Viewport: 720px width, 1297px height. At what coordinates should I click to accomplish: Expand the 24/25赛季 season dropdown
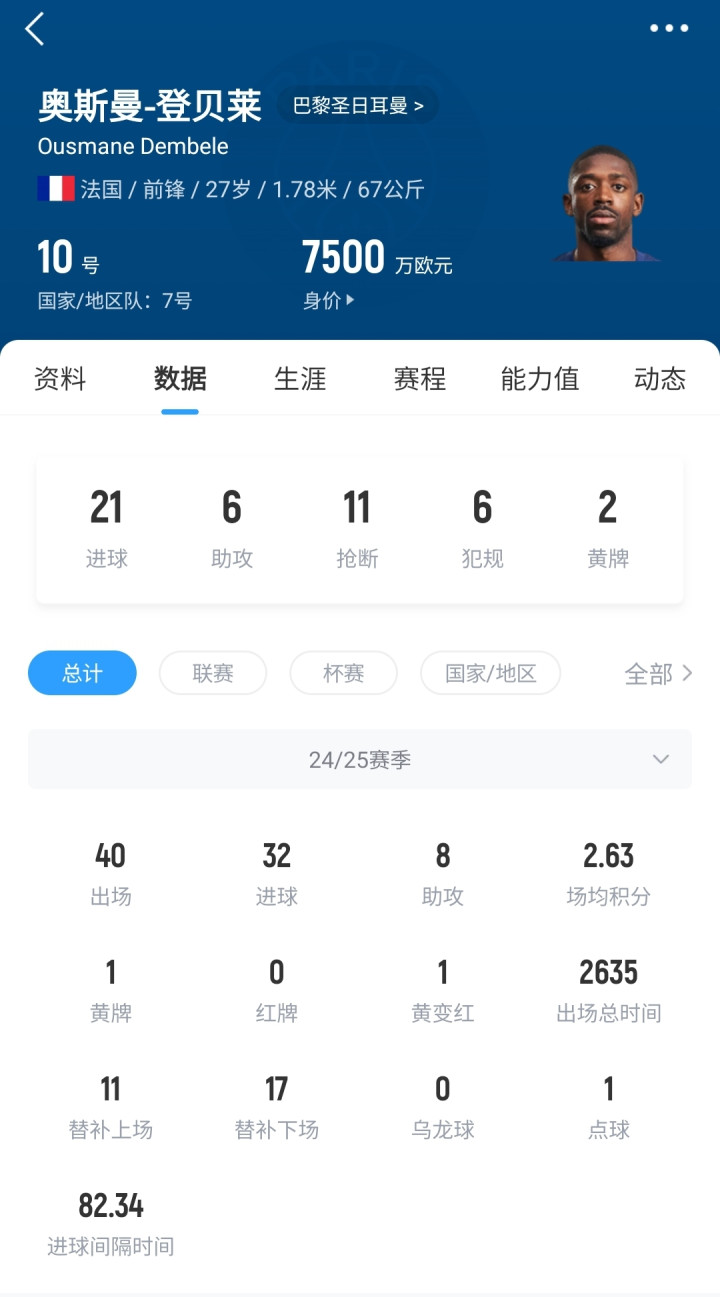tap(360, 760)
